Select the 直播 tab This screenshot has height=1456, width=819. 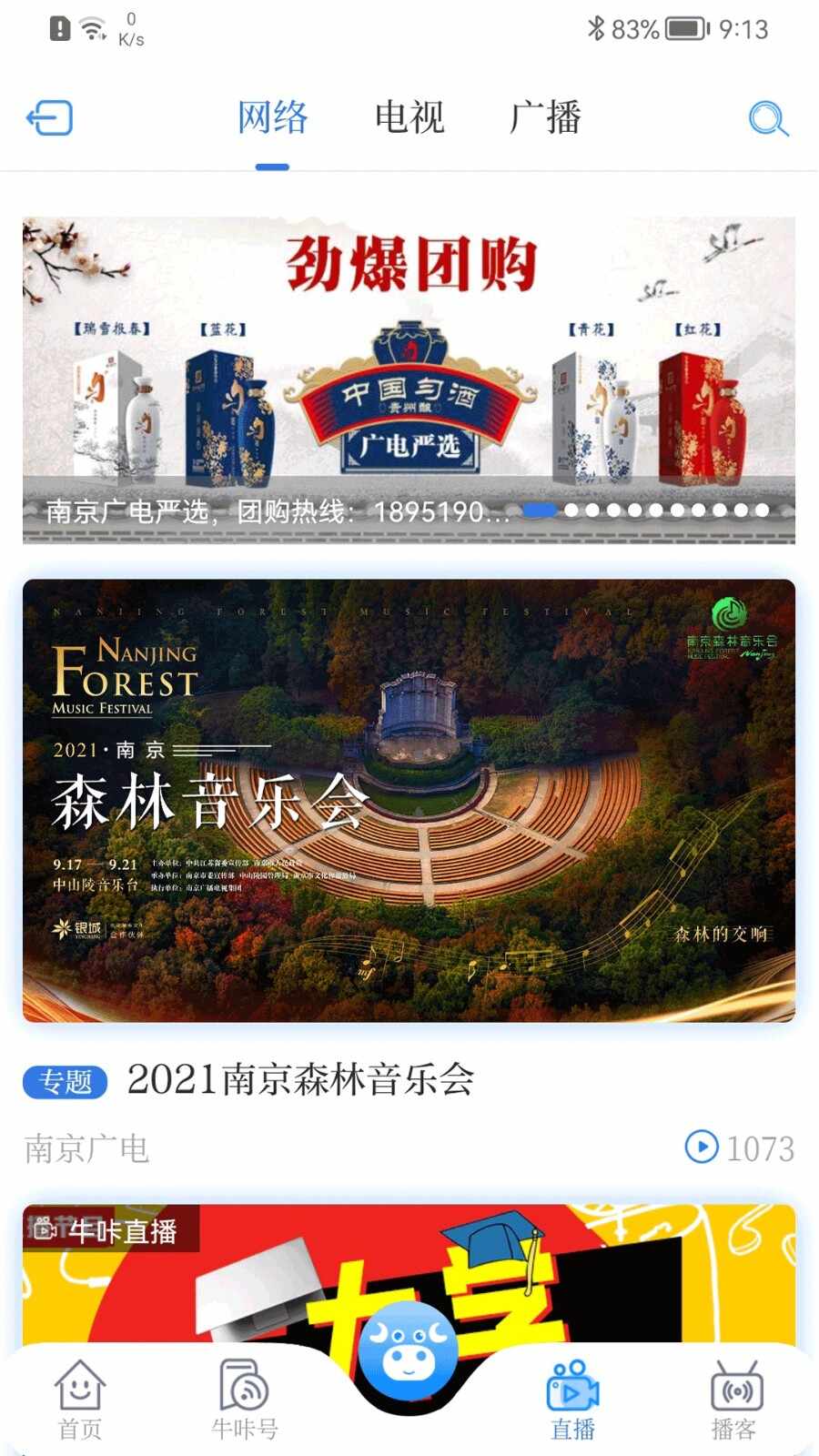click(572, 1400)
